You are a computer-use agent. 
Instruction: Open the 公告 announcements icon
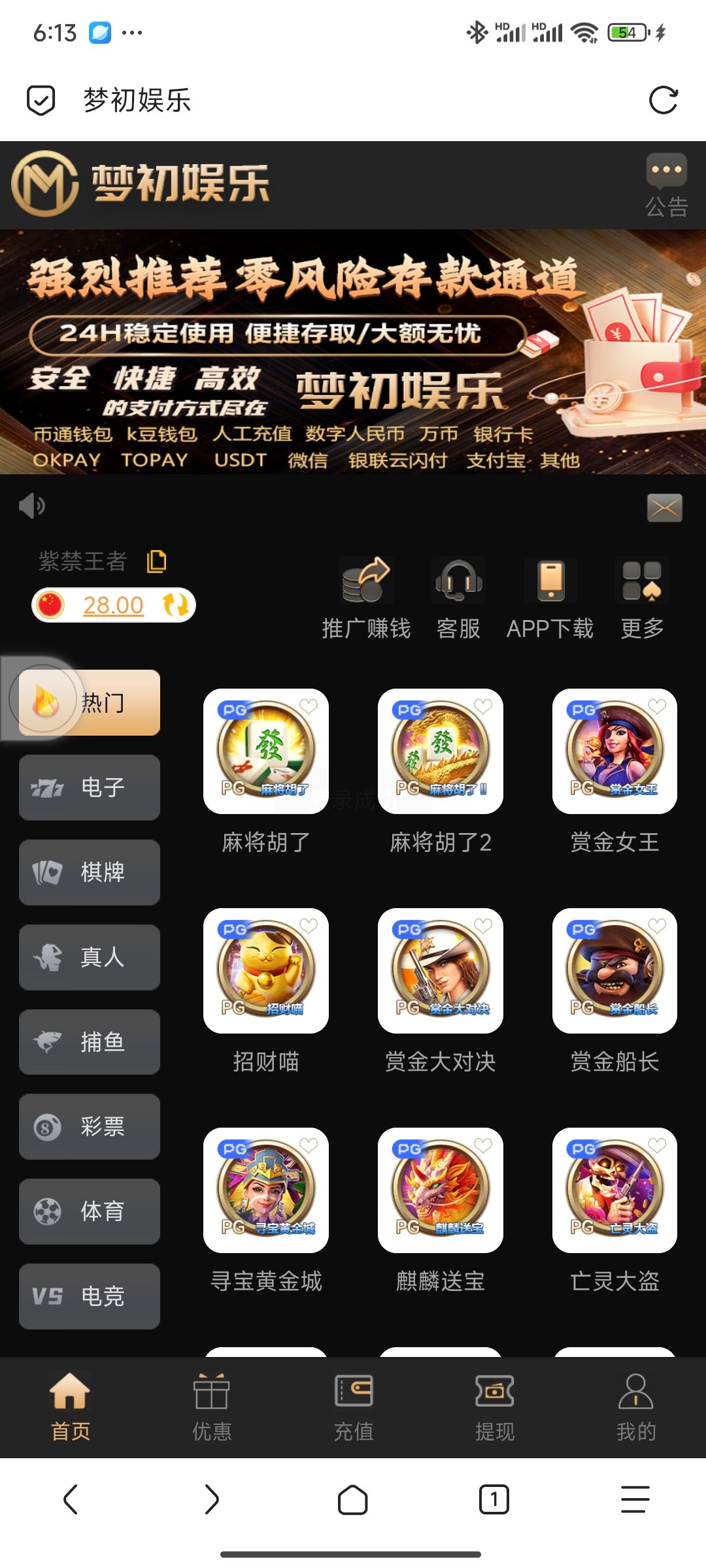pyautogui.click(x=666, y=184)
